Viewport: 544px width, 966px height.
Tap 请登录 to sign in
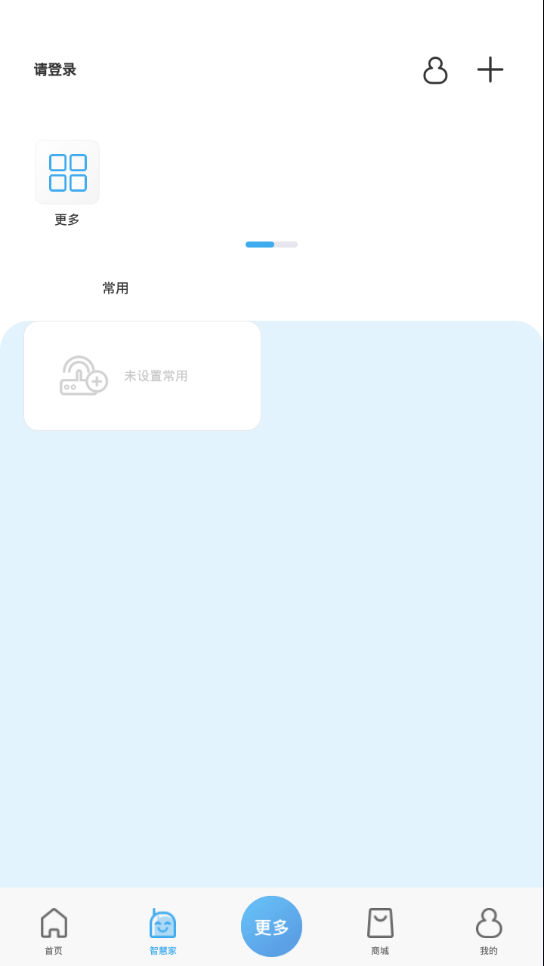[55, 70]
